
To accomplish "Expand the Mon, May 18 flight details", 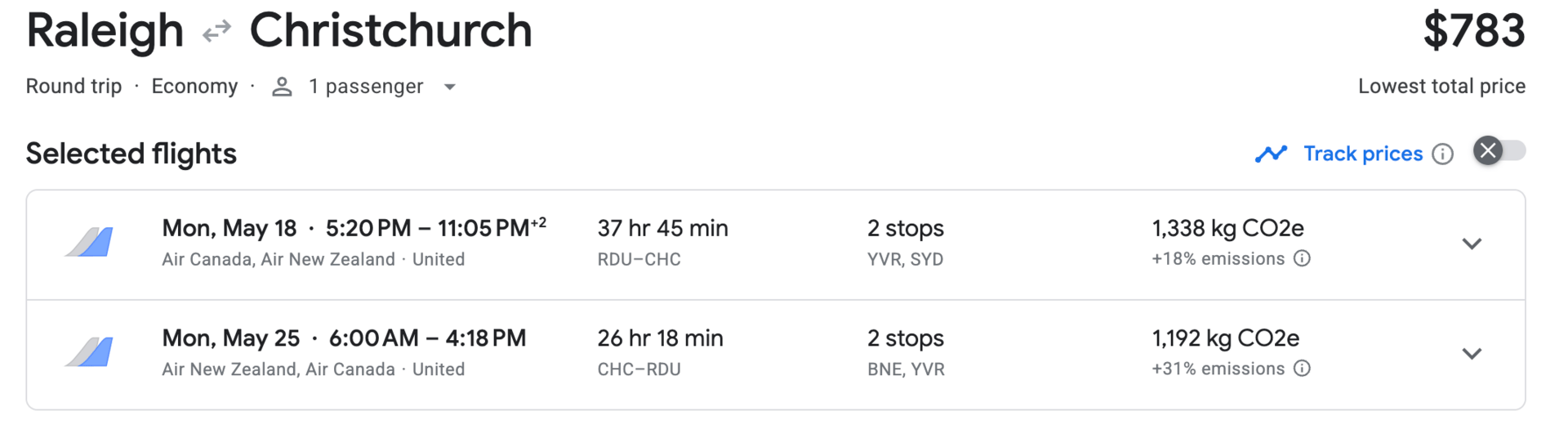I will [x=1472, y=244].
